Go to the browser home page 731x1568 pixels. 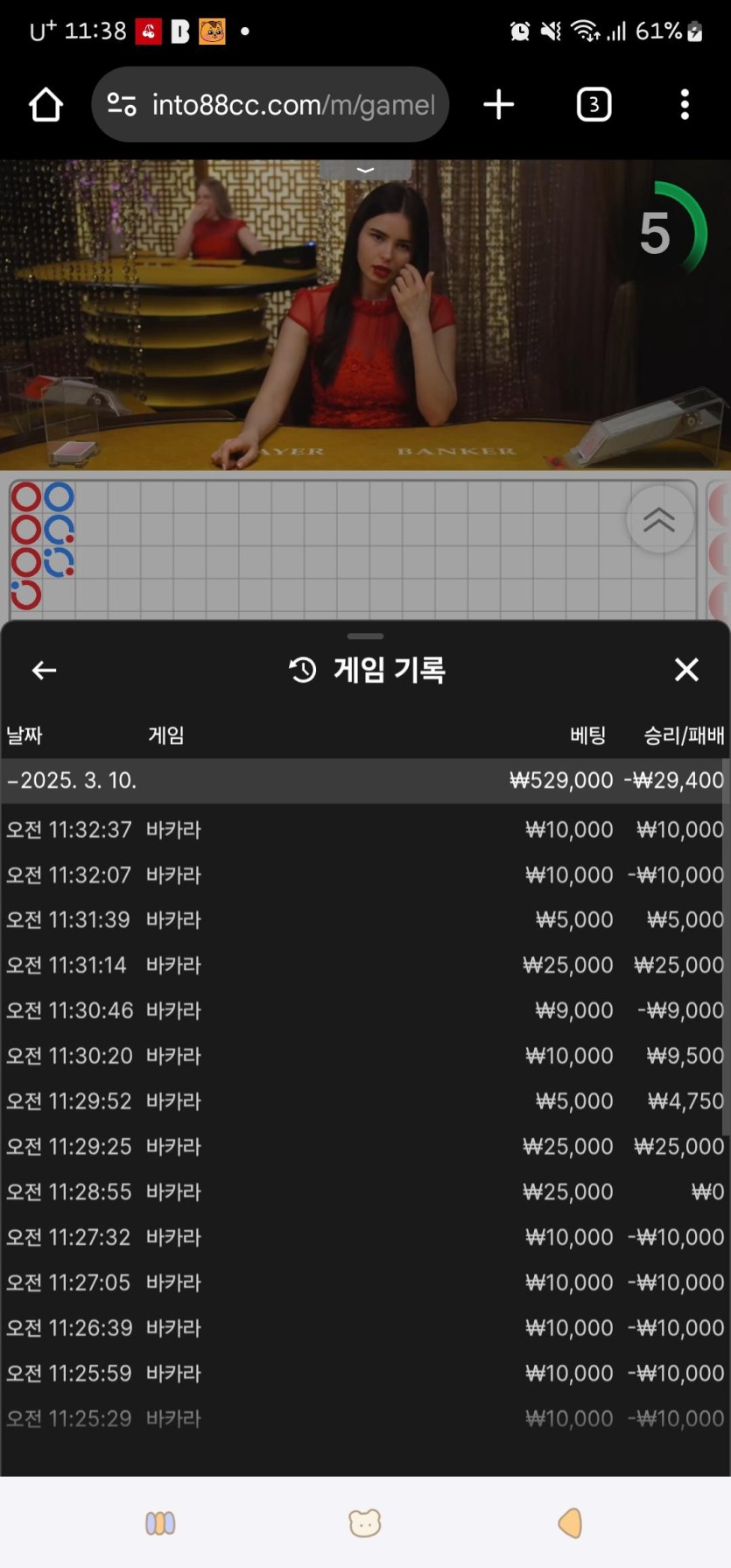(x=46, y=105)
